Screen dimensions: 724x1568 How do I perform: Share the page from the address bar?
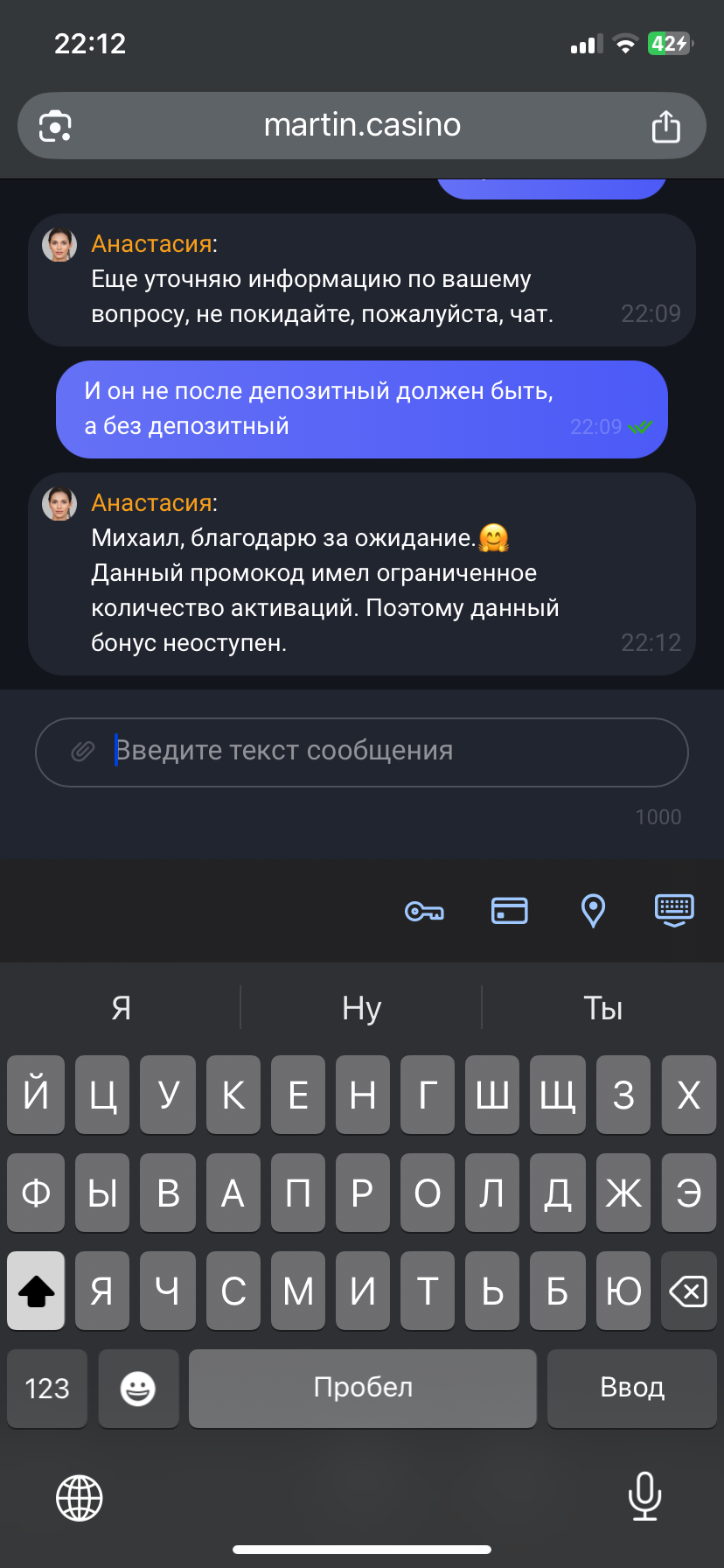pyautogui.click(x=665, y=126)
